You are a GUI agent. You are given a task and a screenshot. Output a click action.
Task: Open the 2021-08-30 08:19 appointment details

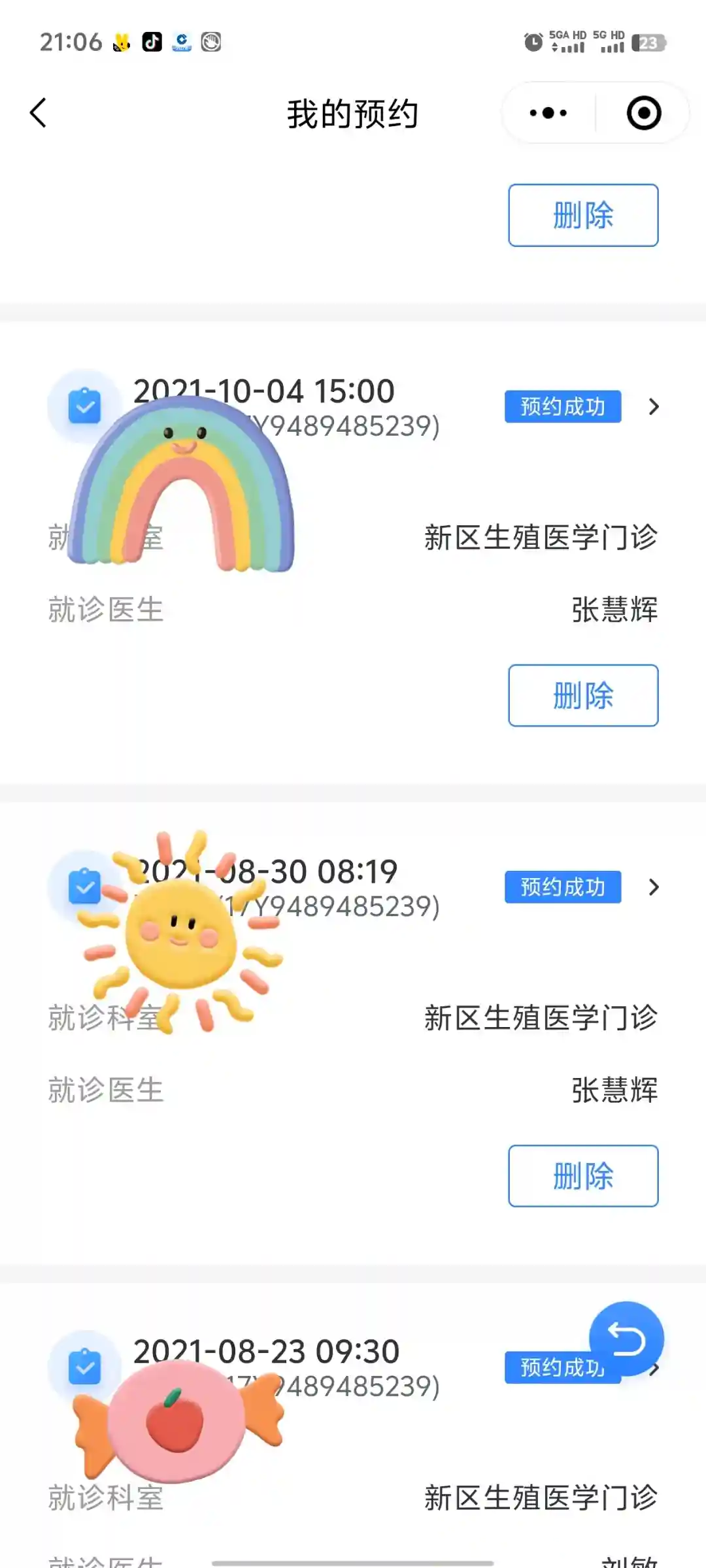(x=653, y=887)
